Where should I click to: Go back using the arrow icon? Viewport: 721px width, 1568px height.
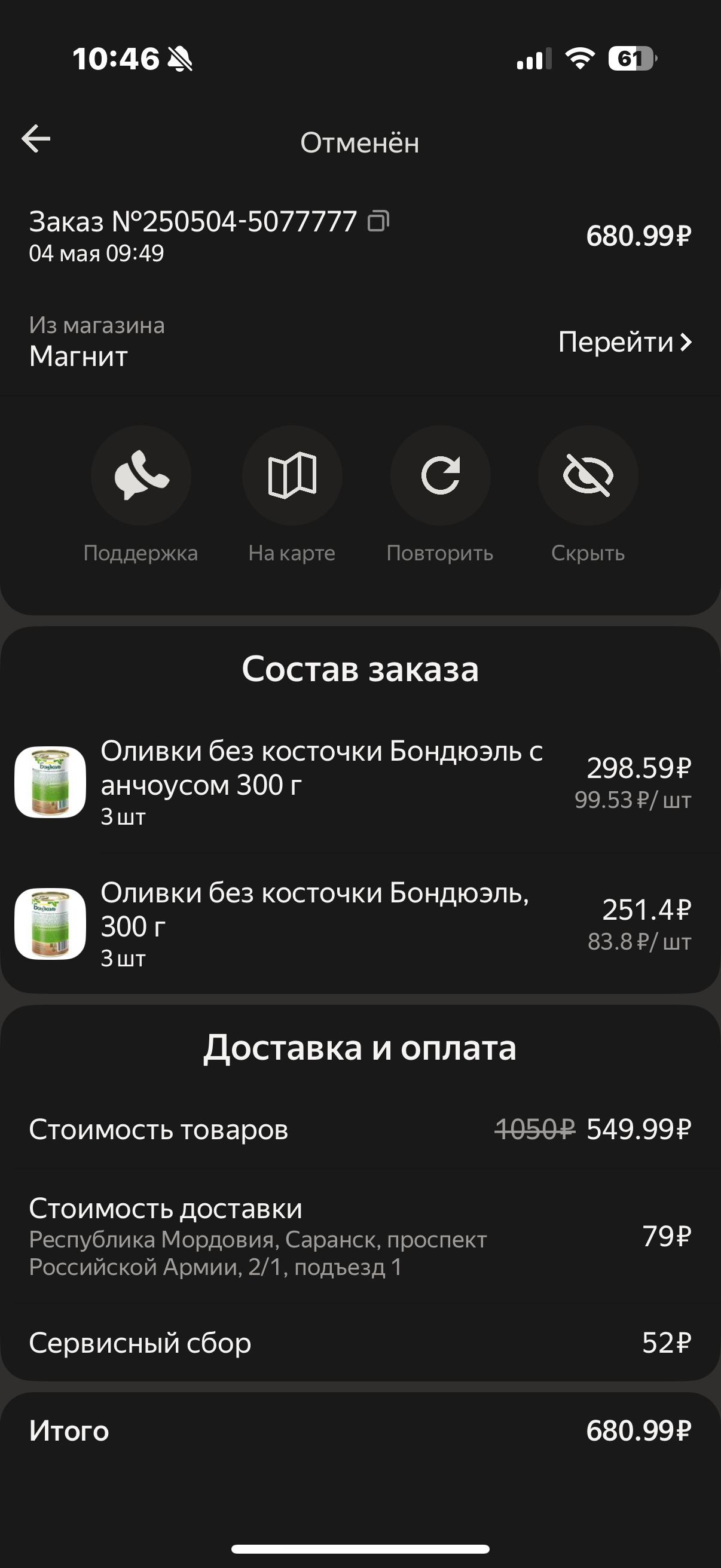tap(36, 139)
